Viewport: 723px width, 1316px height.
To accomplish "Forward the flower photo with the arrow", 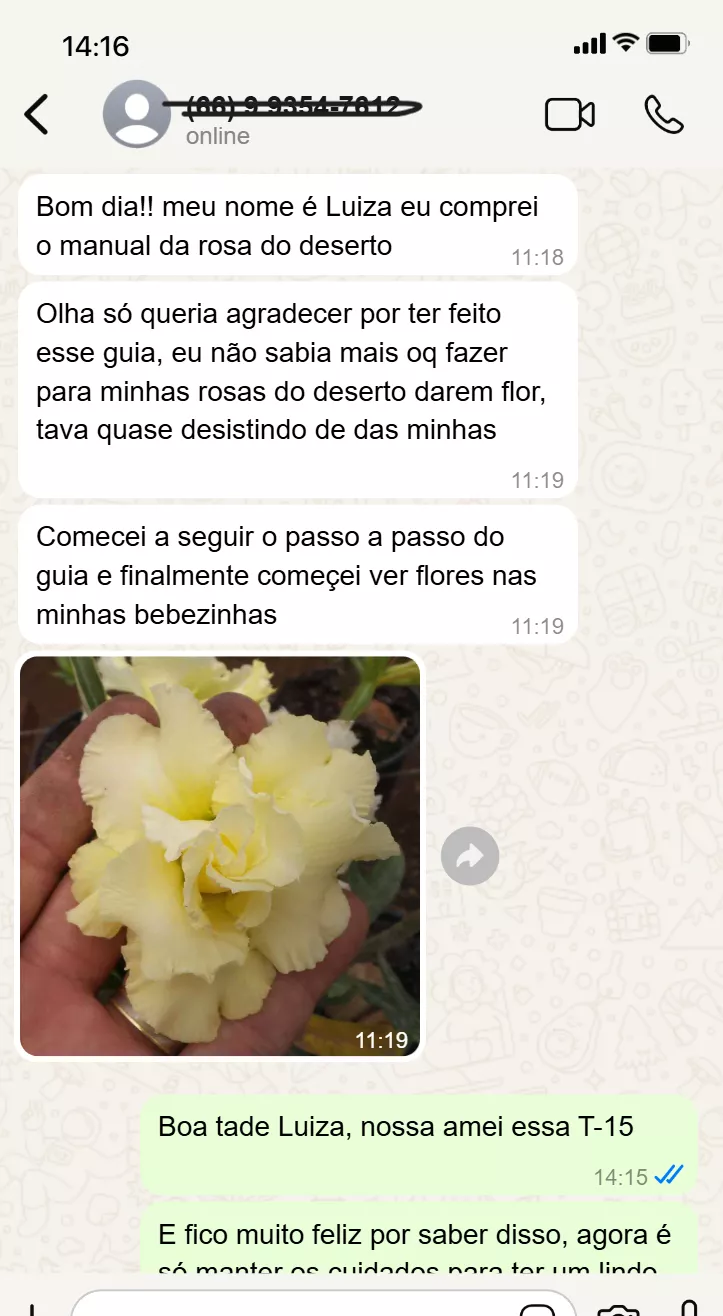I will click(x=470, y=856).
